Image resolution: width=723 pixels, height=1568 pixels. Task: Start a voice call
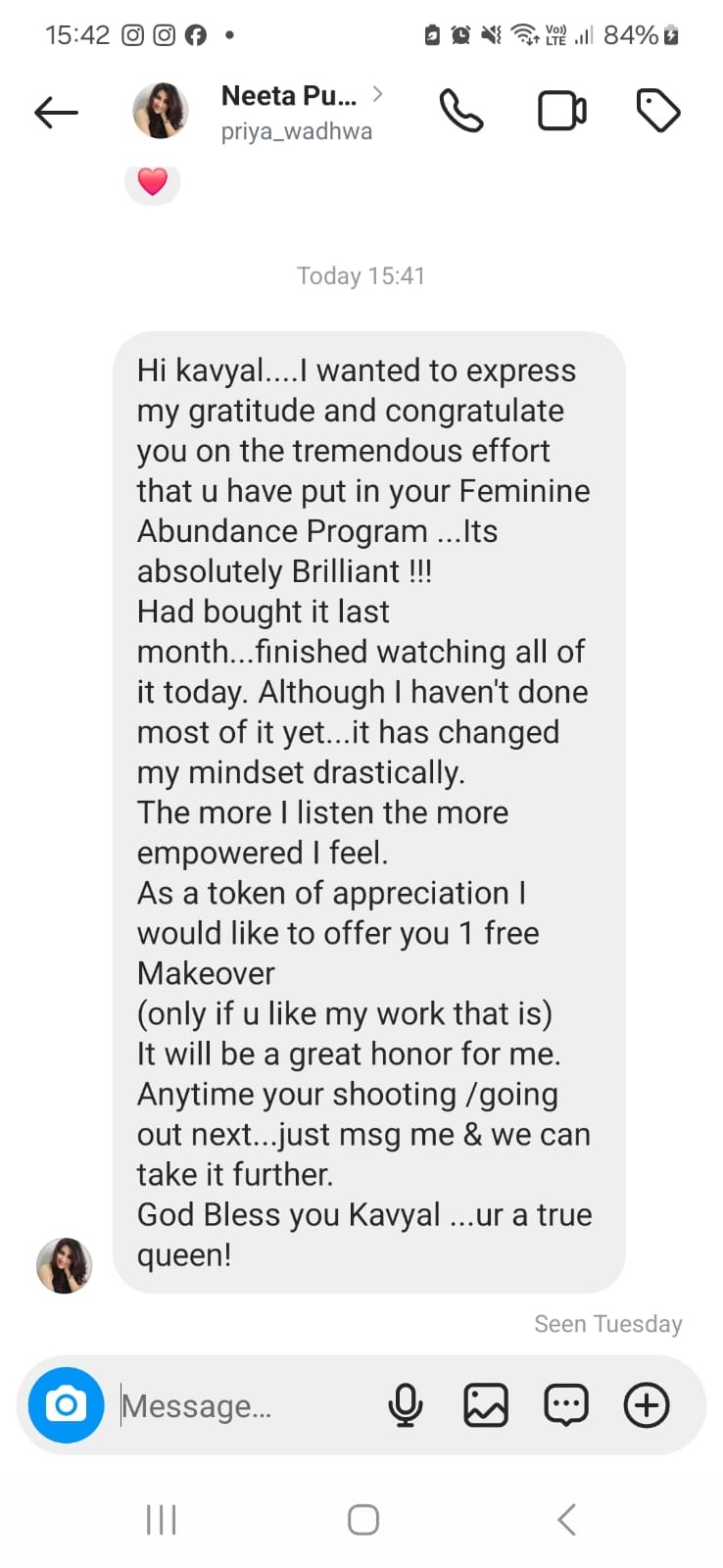460,111
